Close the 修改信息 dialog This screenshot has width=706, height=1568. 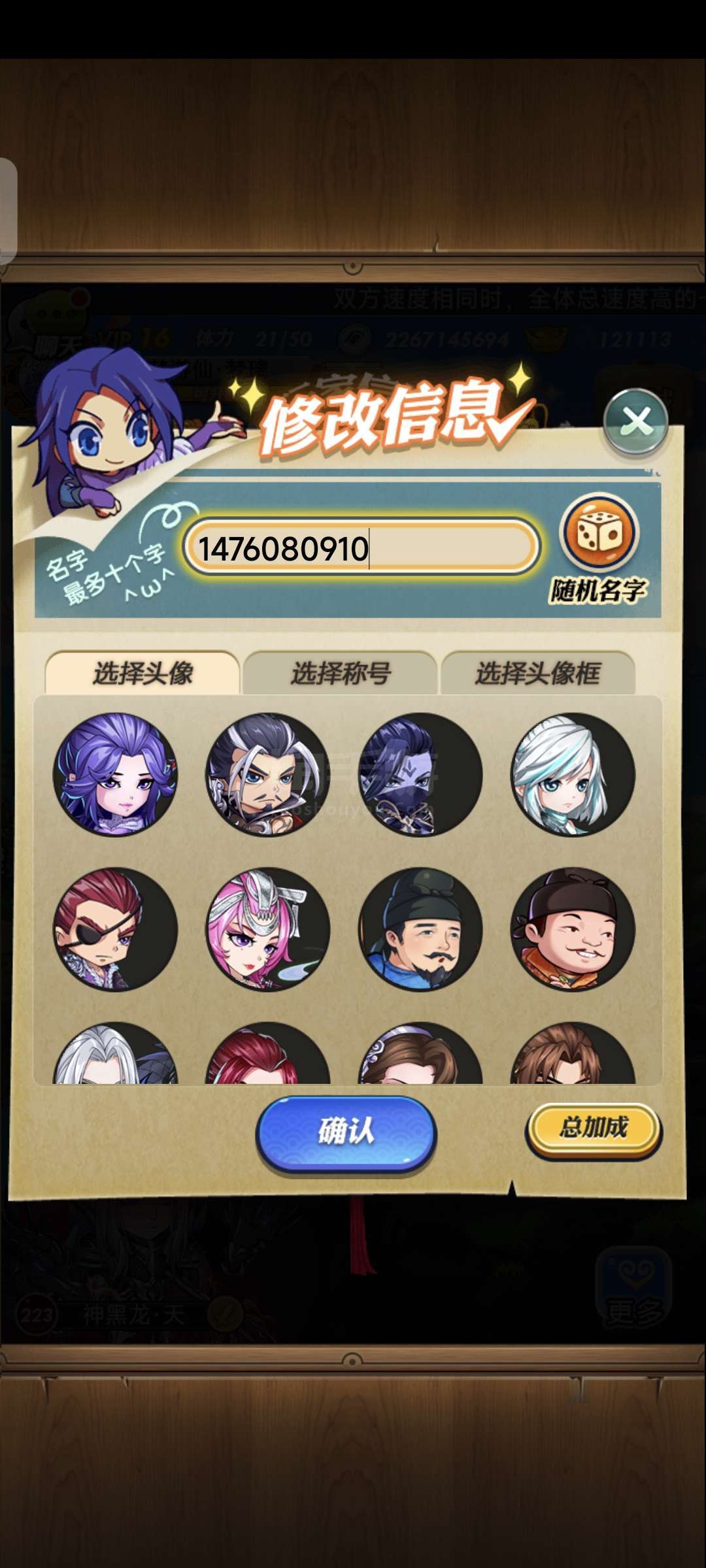coord(636,421)
